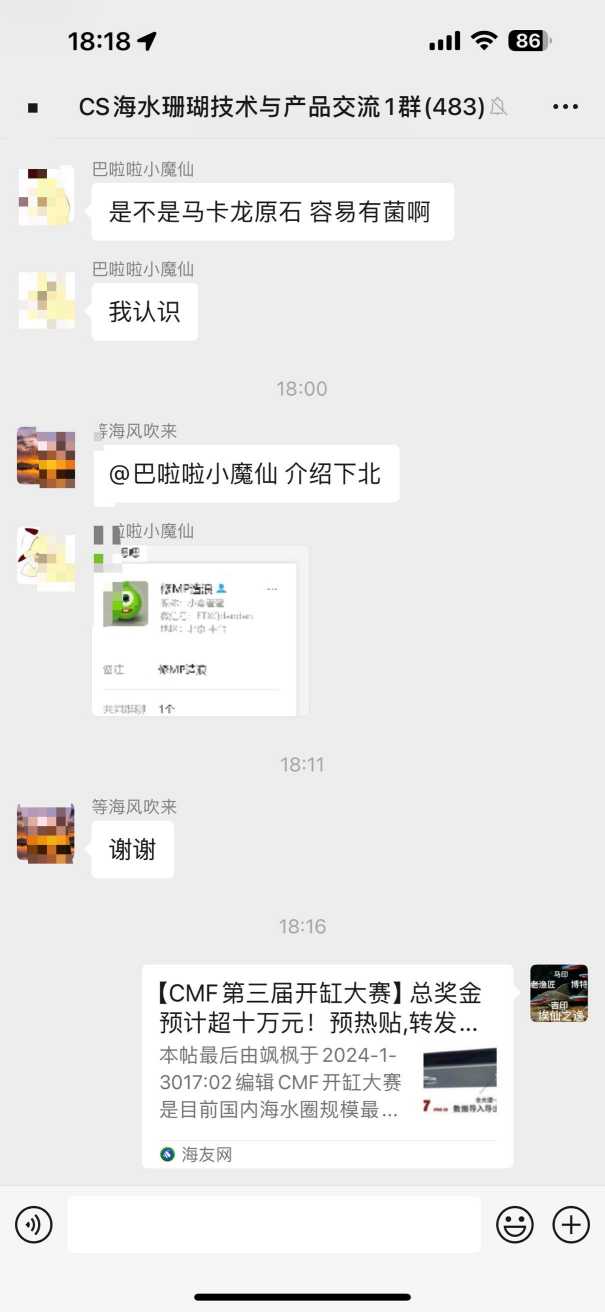Screen dimensions: 605x1312
Task: Open the emoji sticker panel
Action: [x=515, y=1224]
